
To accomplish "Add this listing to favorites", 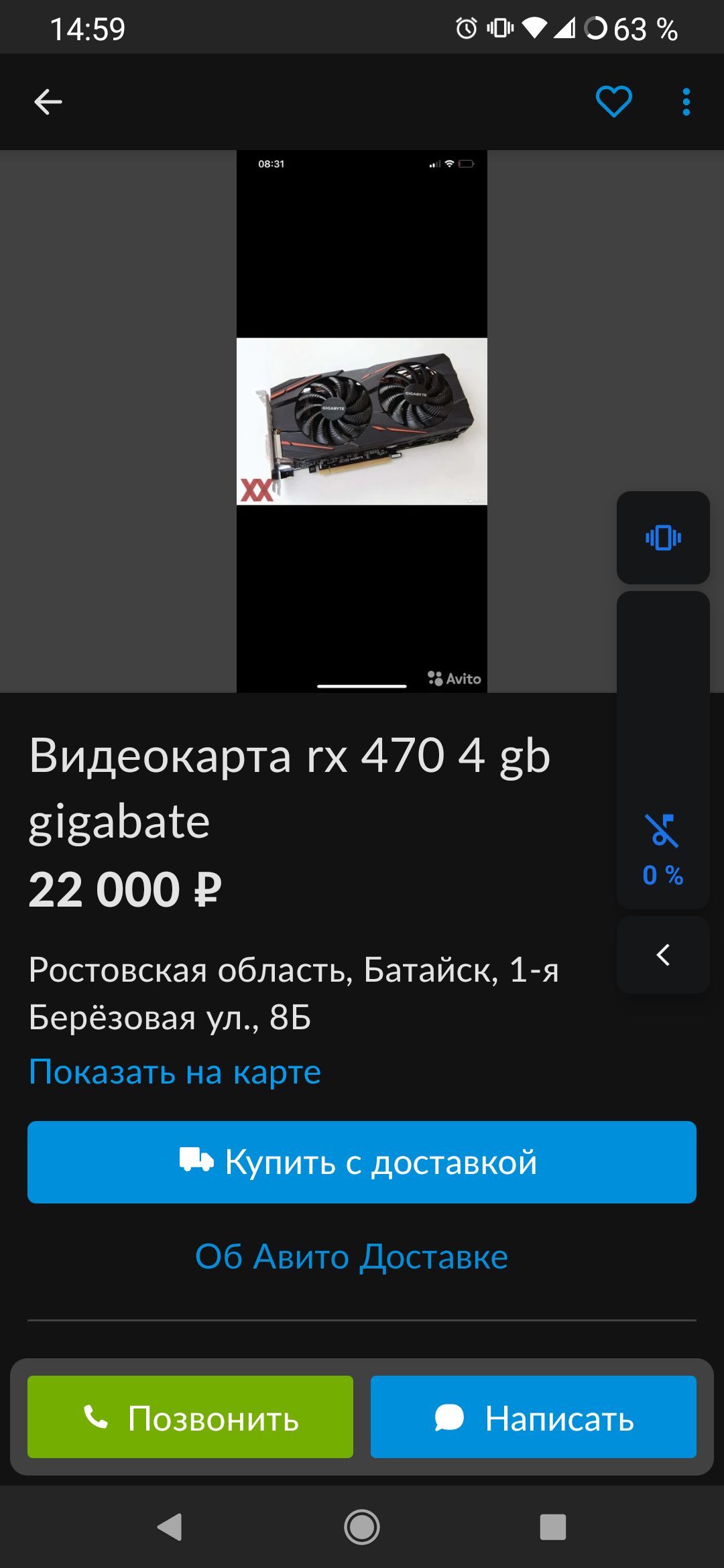I will [613, 102].
